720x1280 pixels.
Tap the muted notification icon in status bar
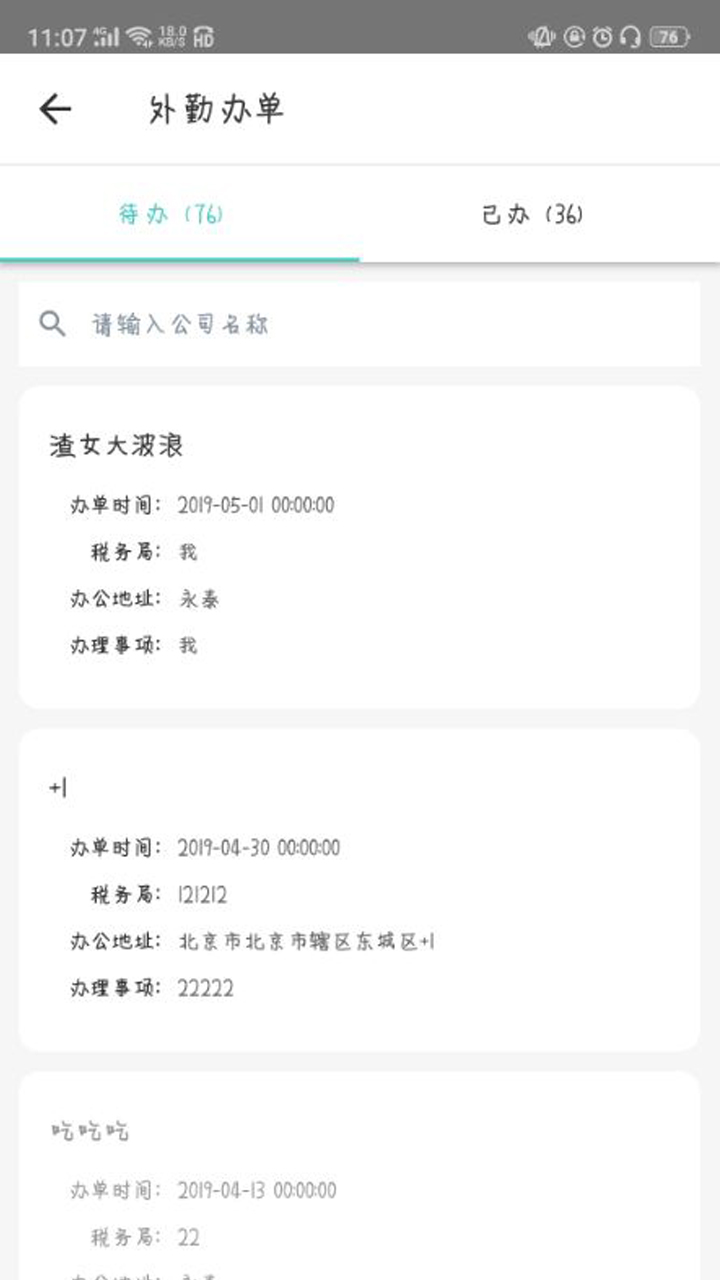[541, 31]
